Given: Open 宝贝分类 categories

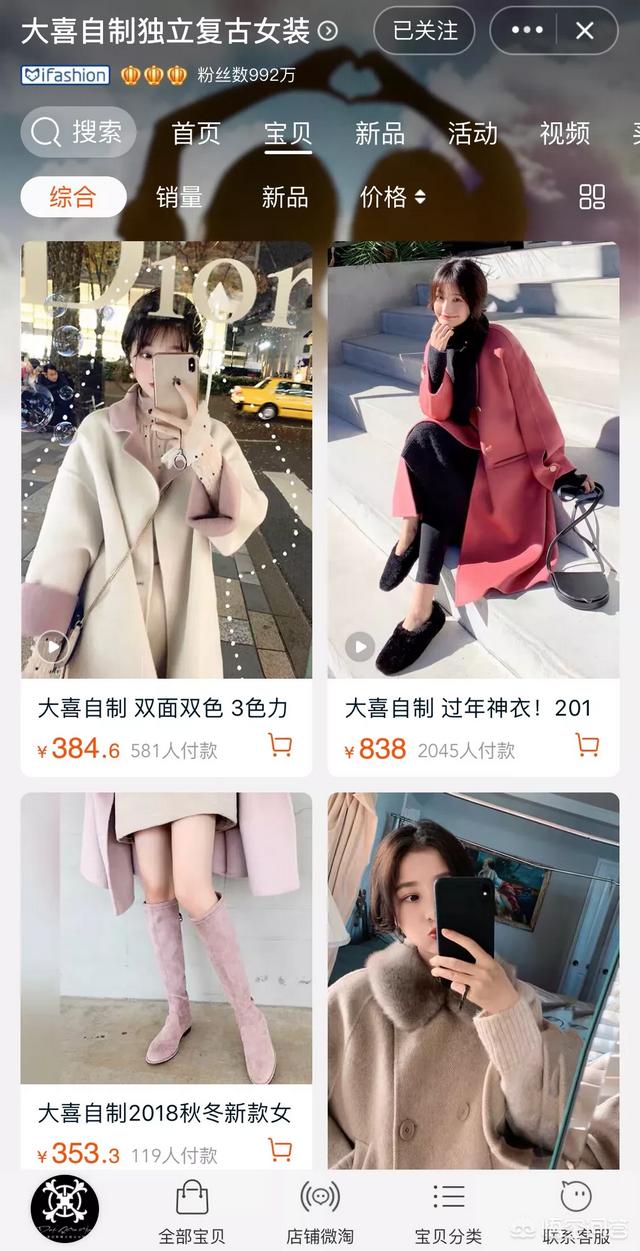Looking at the screenshot, I should click(448, 1211).
